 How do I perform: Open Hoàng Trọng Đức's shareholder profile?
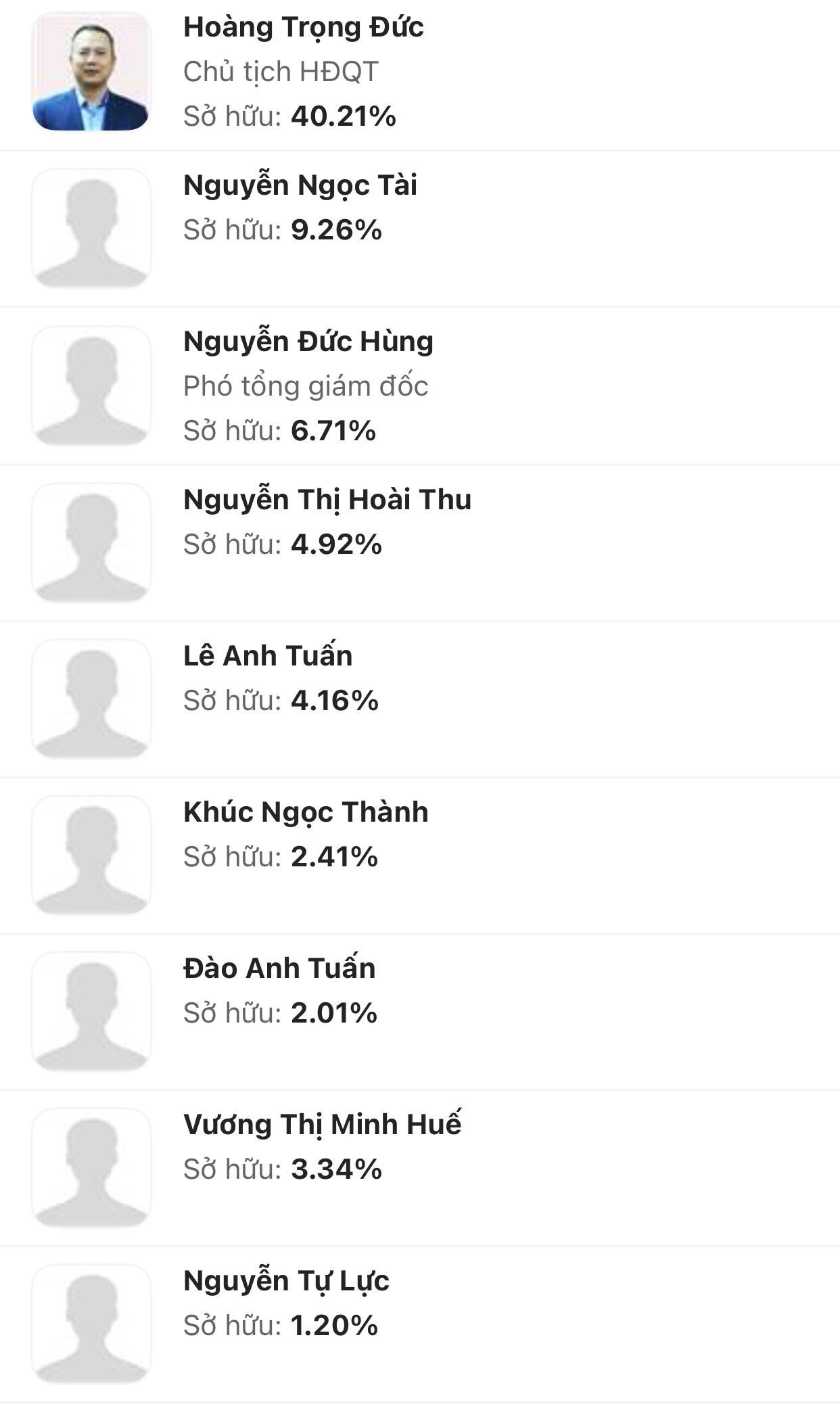coord(303,28)
